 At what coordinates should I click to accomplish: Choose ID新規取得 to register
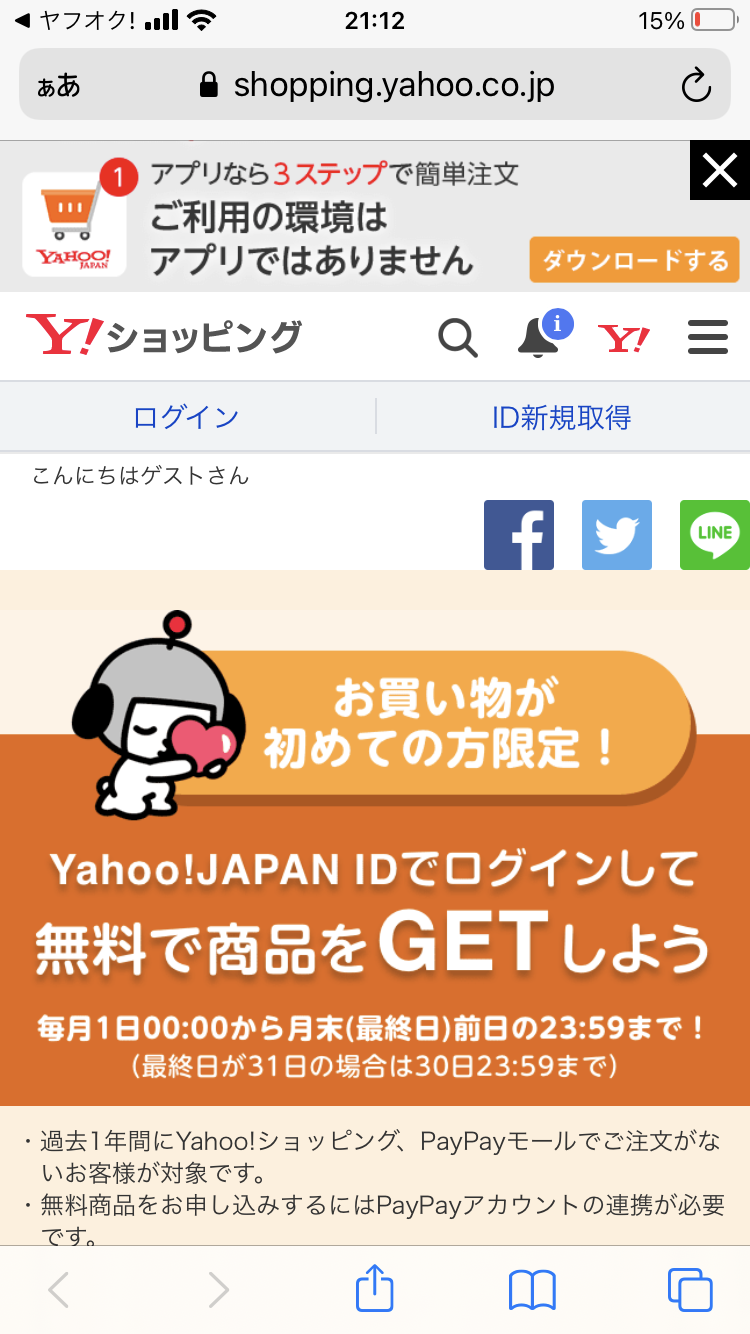[x=561, y=417]
